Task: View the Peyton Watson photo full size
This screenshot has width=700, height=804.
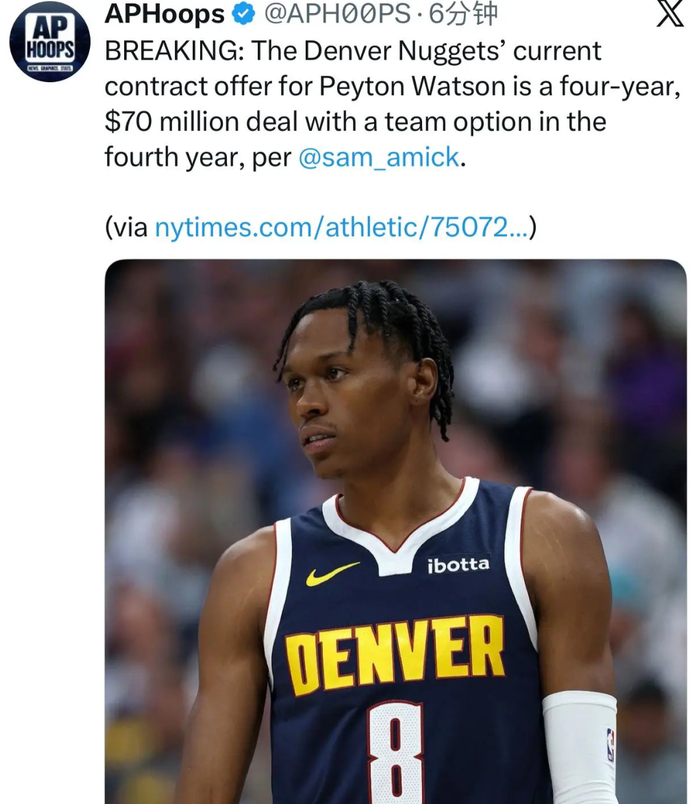Action: (395, 532)
